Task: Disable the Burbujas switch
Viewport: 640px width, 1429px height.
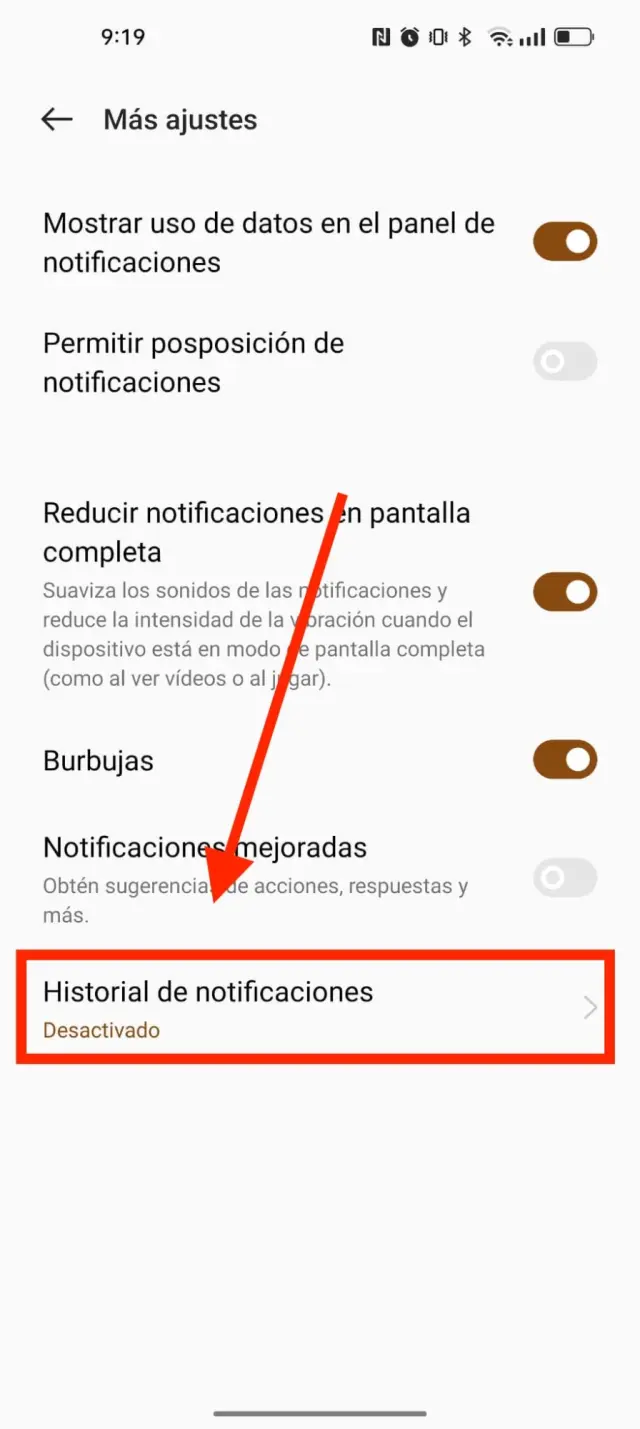Action: [565, 760]
